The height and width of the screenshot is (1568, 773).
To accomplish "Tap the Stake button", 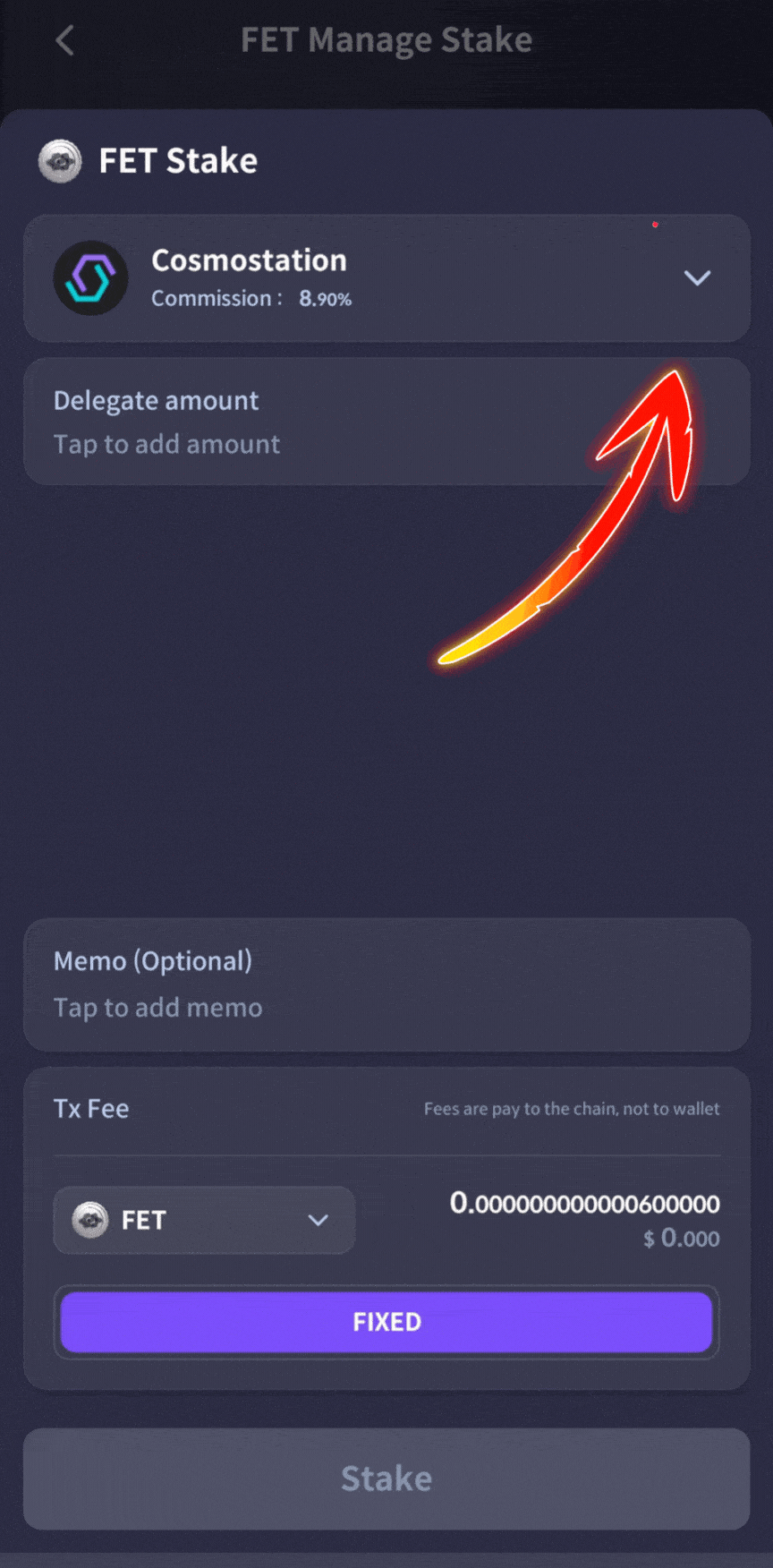I will pyautogui.click(x=386, y=1479).
